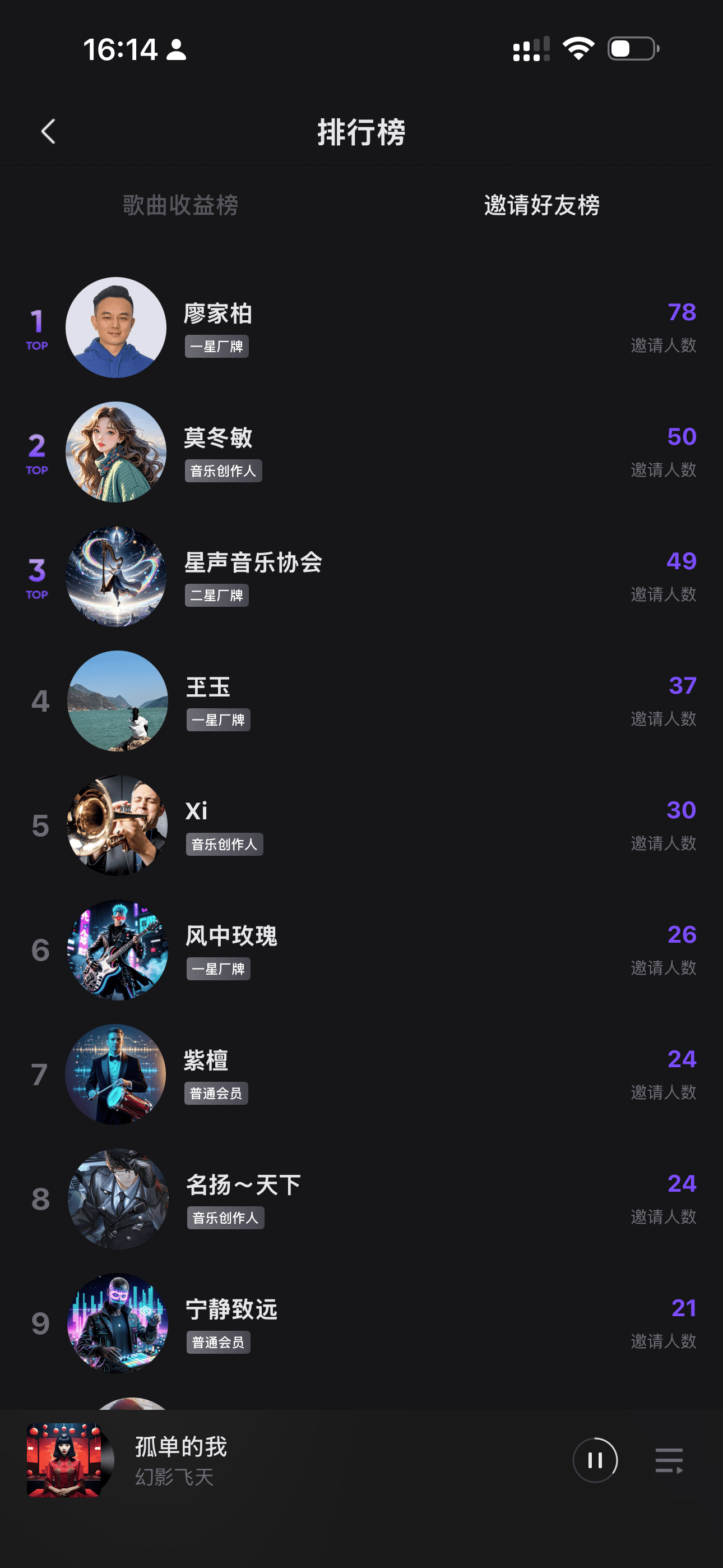The width and height of the screenshot is (723, 1568).
Task: Go back from the 排行榜 page
Action: (49, 131)
